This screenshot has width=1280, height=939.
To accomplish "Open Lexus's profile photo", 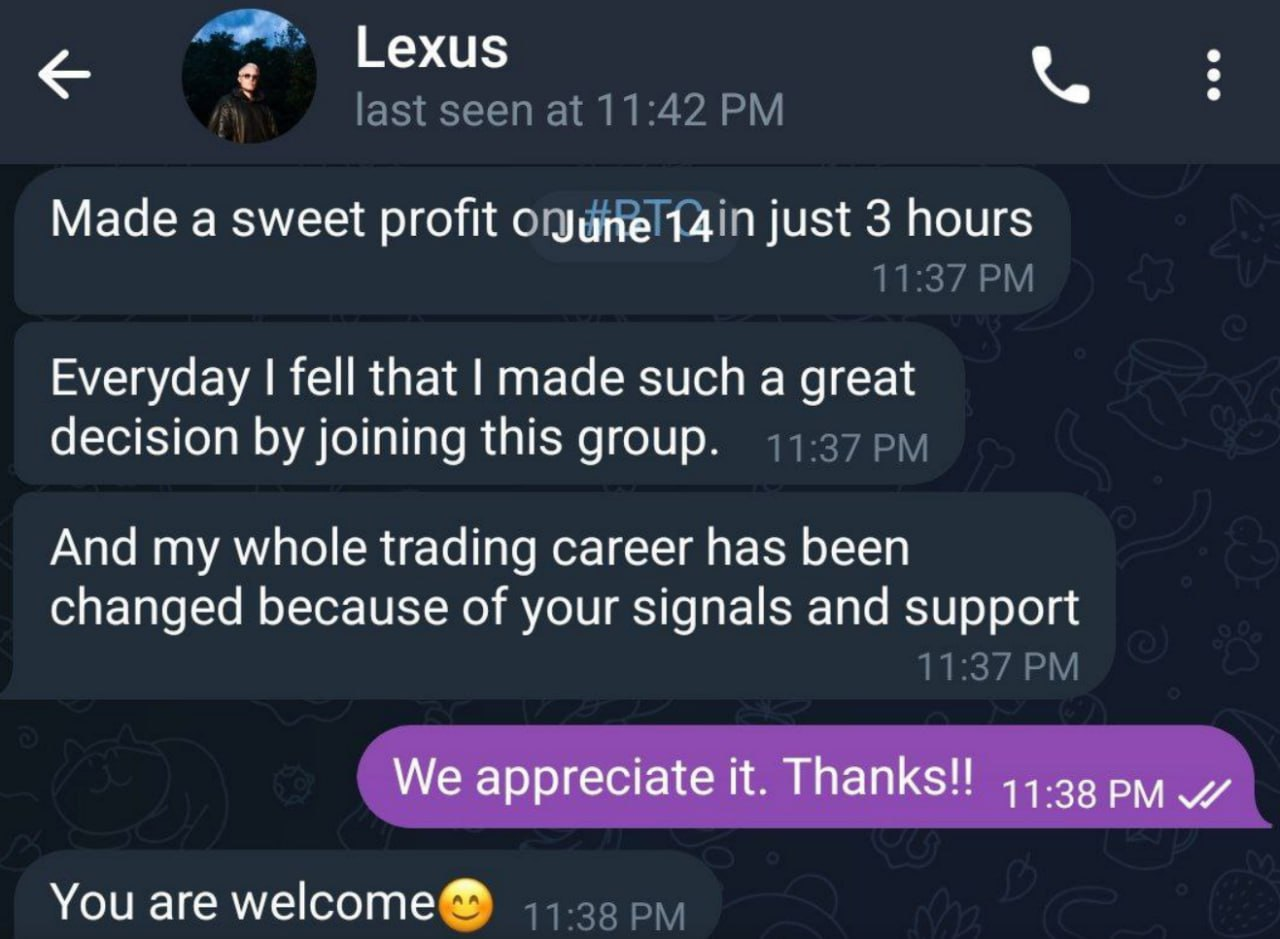I will point(248,77).
